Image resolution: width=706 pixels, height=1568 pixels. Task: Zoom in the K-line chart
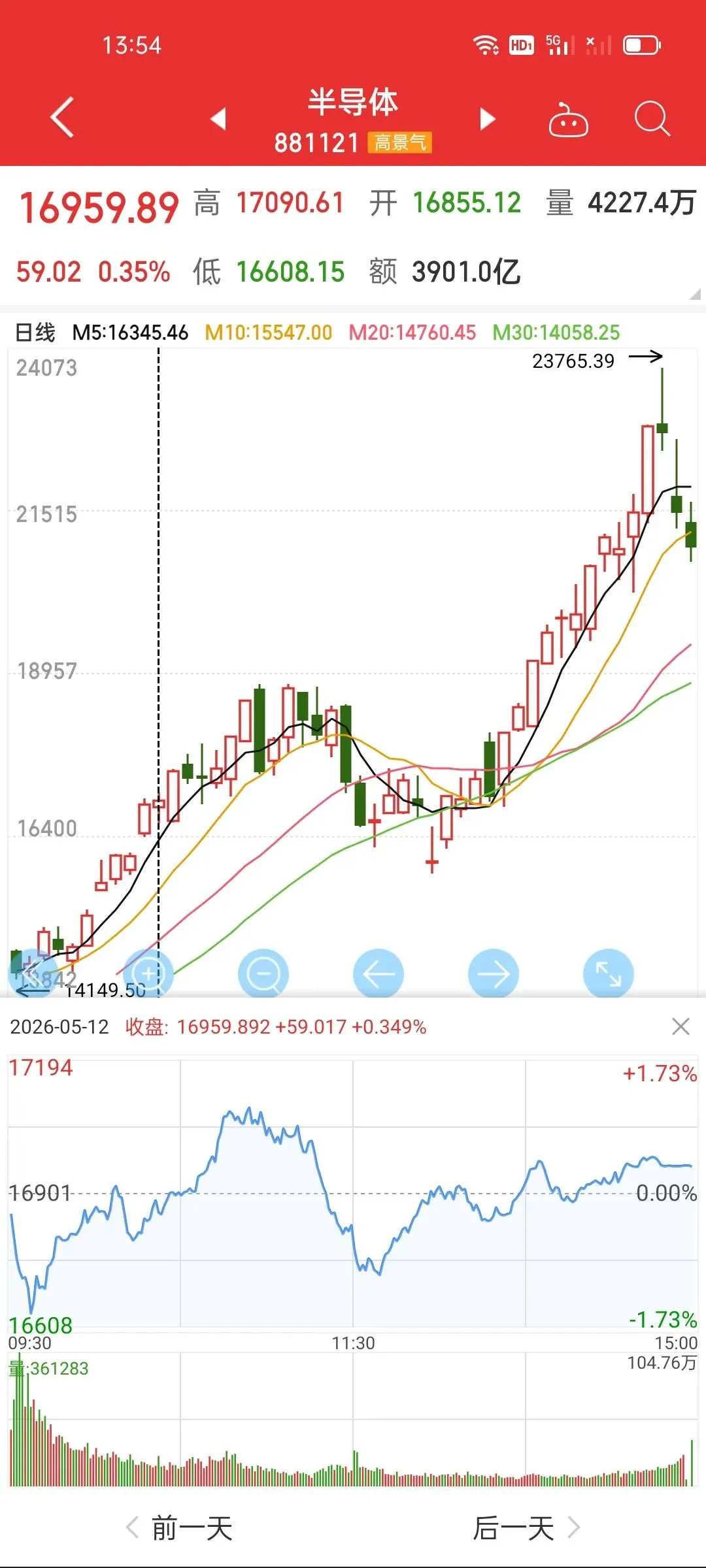pyautogui.click(x=148, y=973)
